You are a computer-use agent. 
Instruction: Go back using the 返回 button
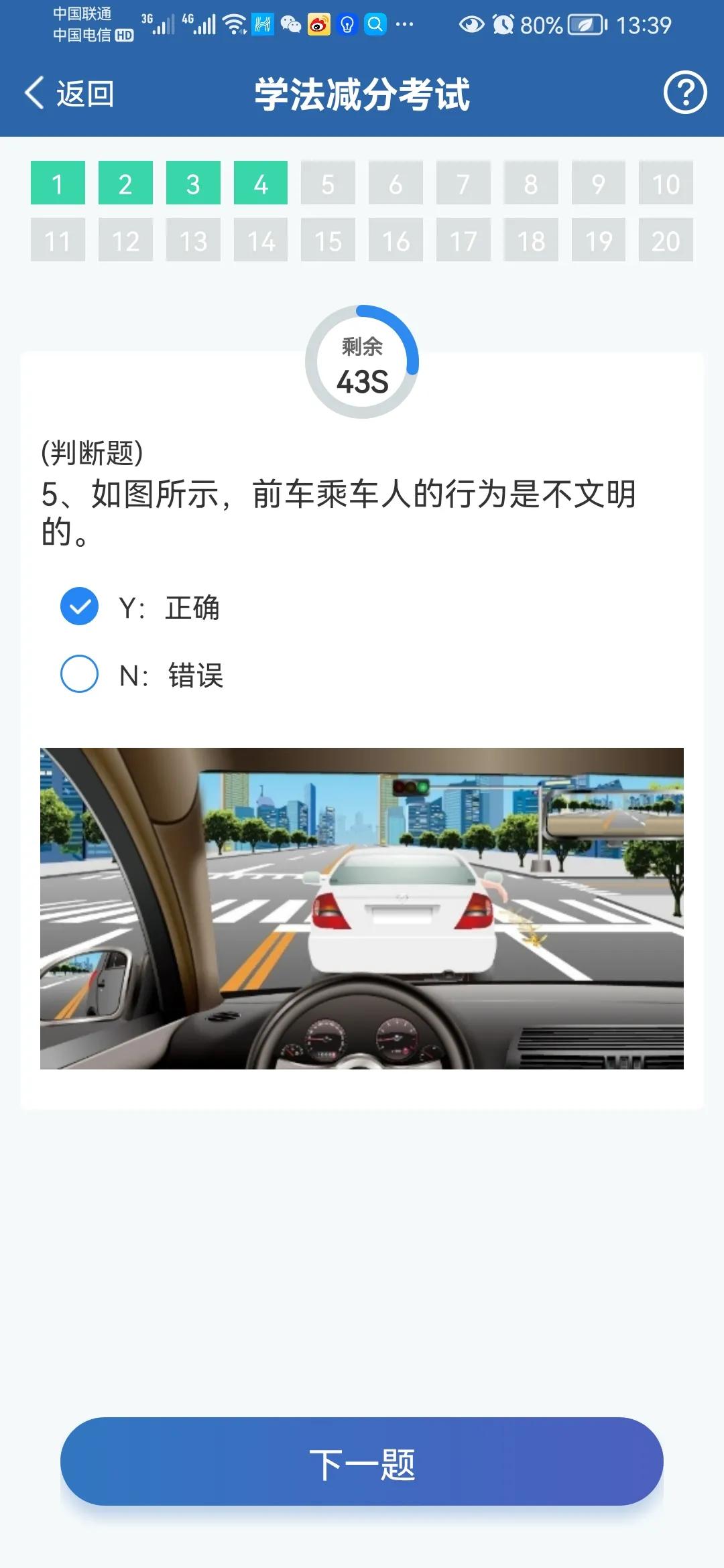point(70,93)
